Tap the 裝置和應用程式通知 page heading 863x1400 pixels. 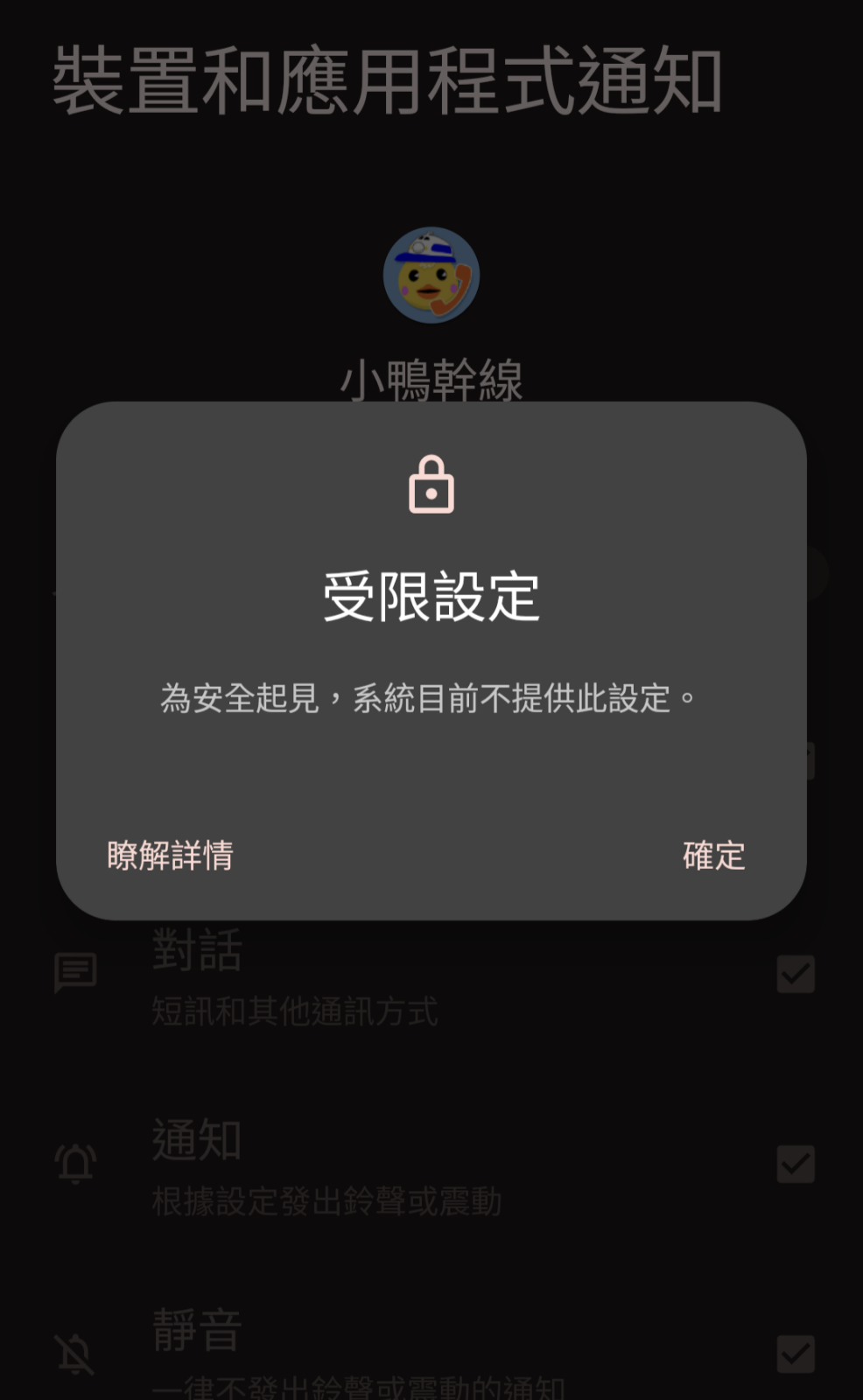[389, 79]
